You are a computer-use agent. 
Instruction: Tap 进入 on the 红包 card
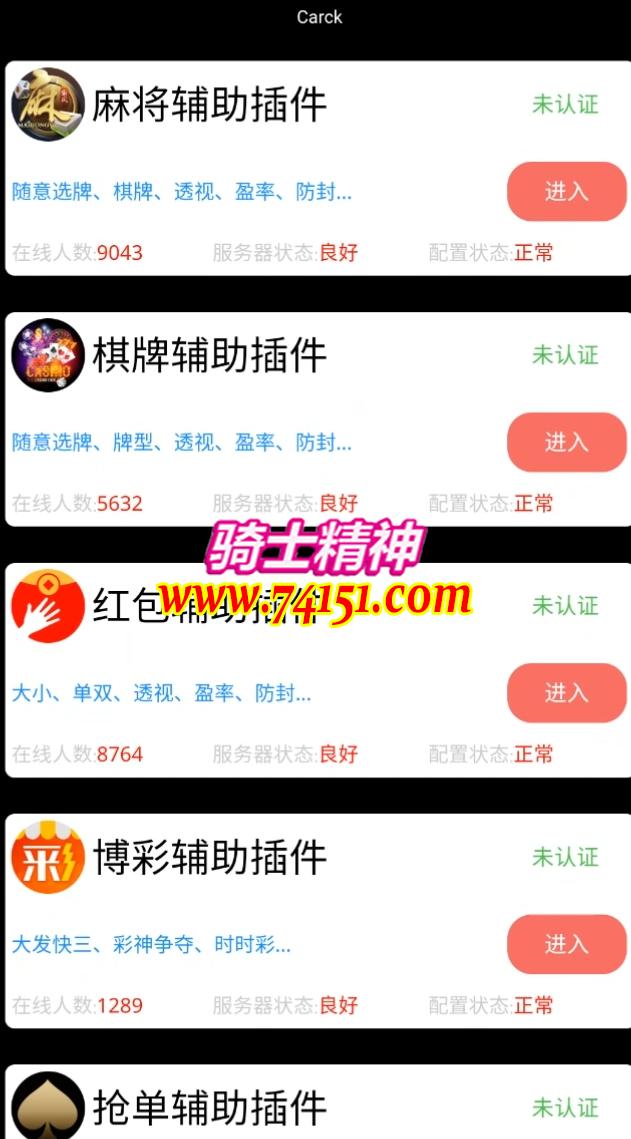click(566, 693)
